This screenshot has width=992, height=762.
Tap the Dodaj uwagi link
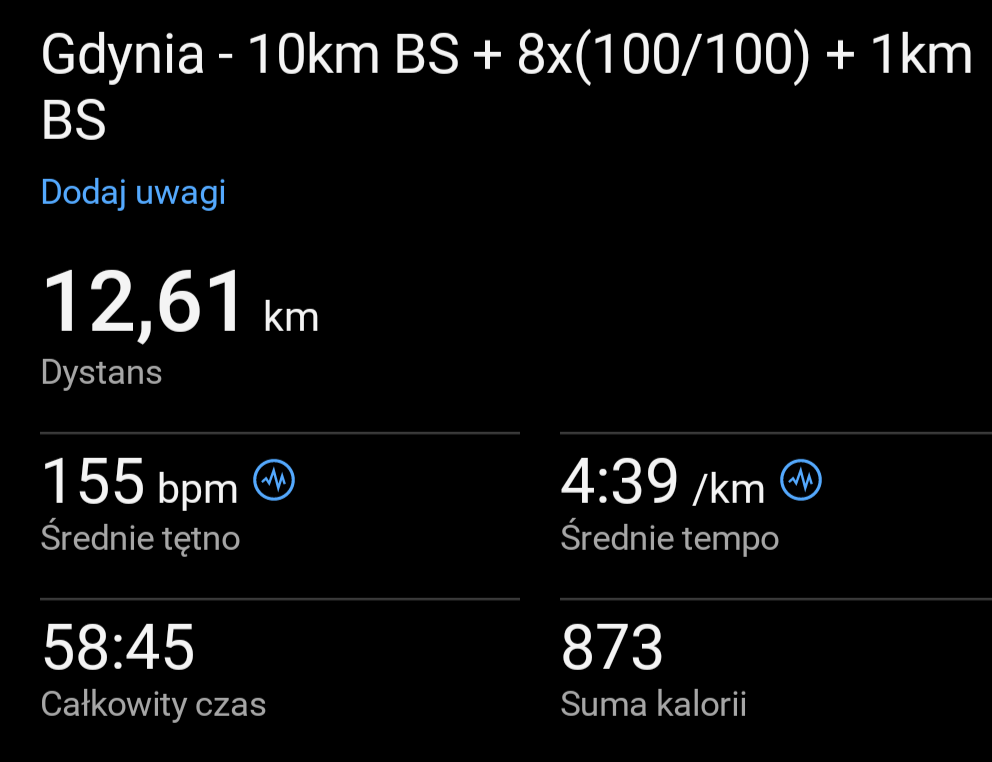pyautogui.click(x=133, y=192)
